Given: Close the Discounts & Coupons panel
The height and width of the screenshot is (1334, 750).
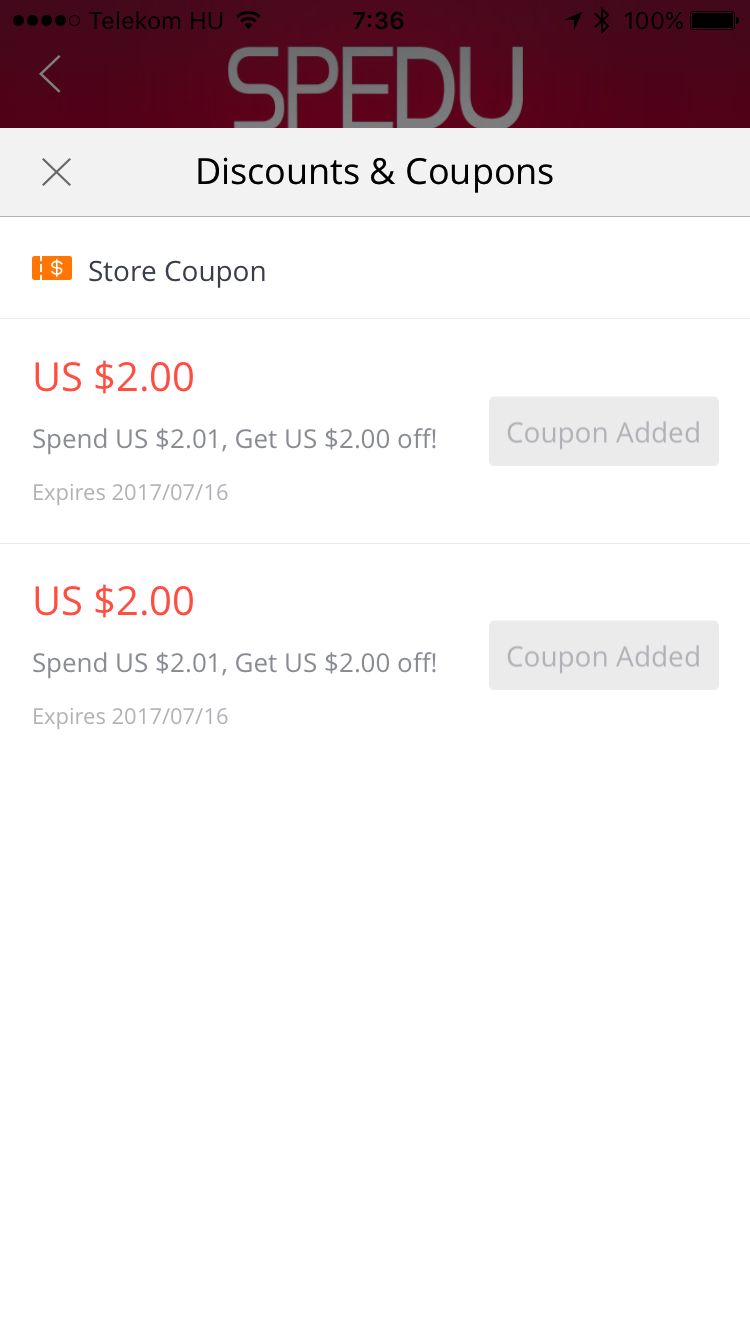Looking at the screenshot, I should [56, 172].
